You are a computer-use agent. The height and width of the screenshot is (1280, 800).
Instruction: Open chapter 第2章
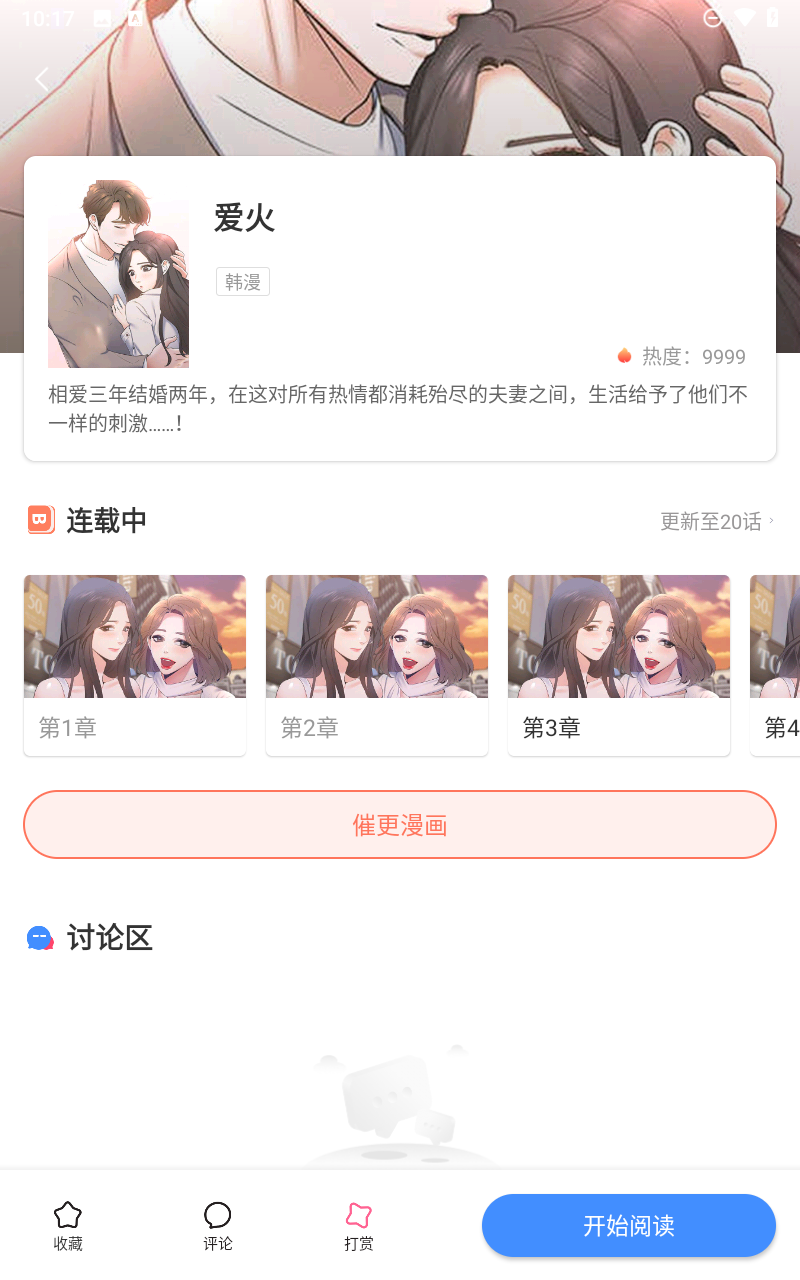click(377, 664)
